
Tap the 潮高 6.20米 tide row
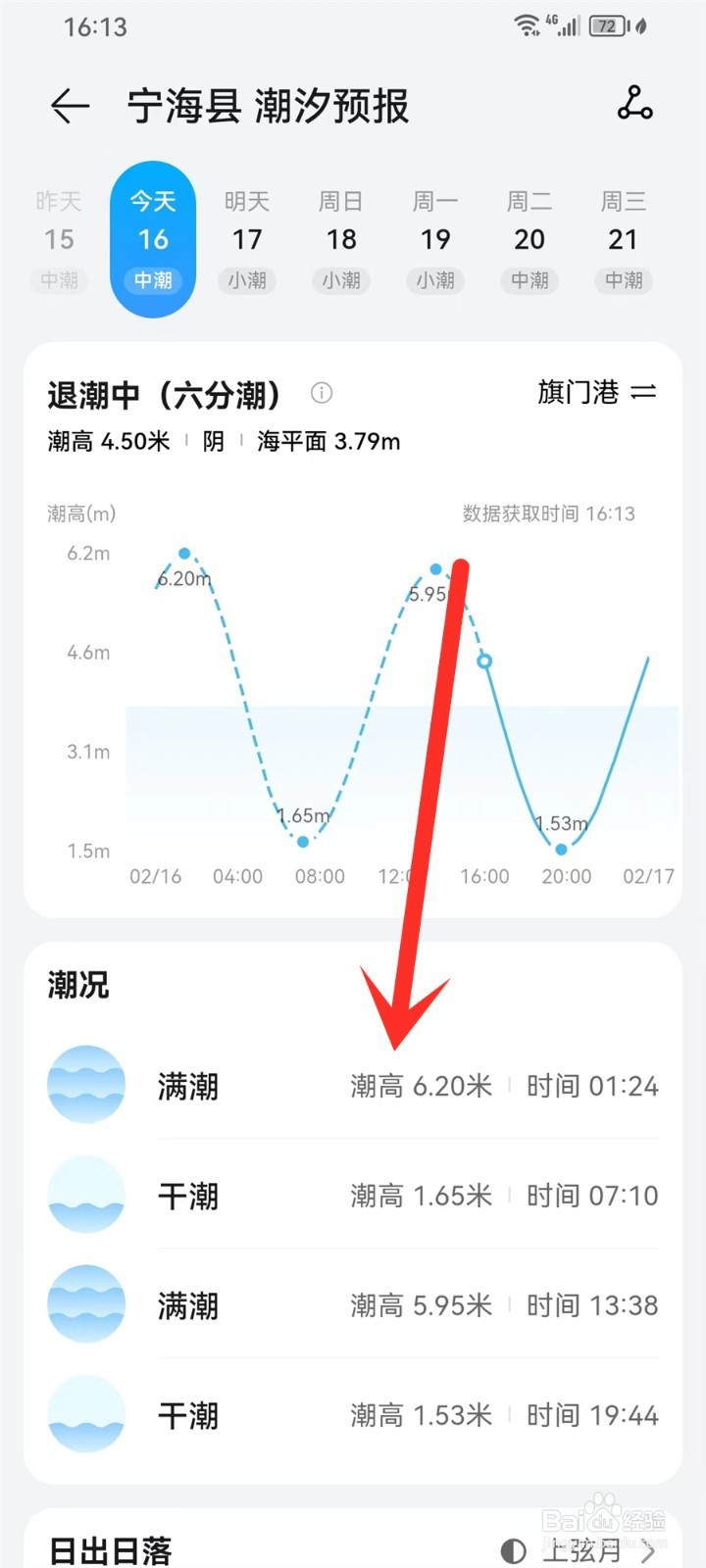(x=420, y=1085)
